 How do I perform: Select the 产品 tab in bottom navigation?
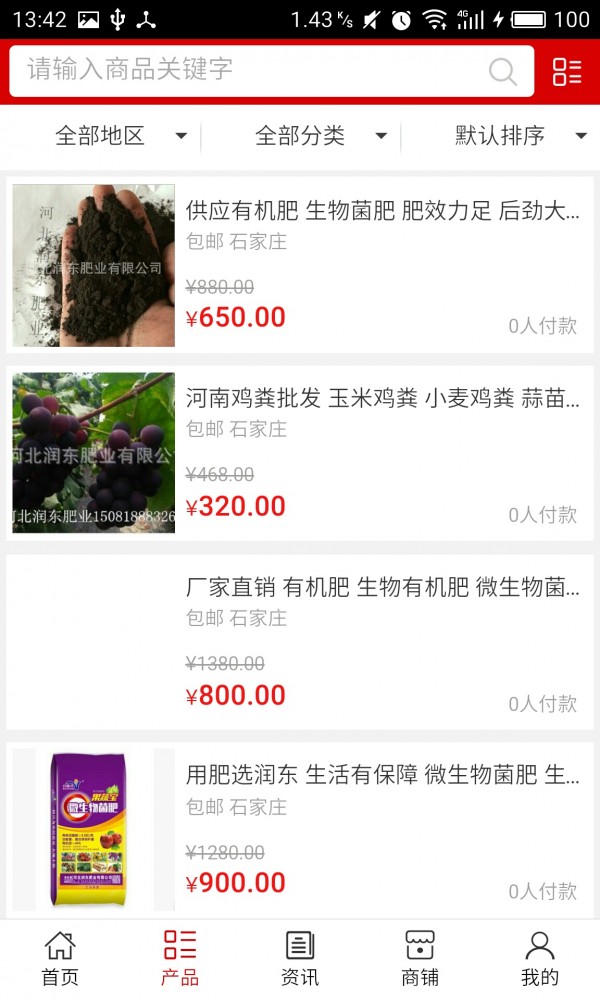(x=180, y=958)
